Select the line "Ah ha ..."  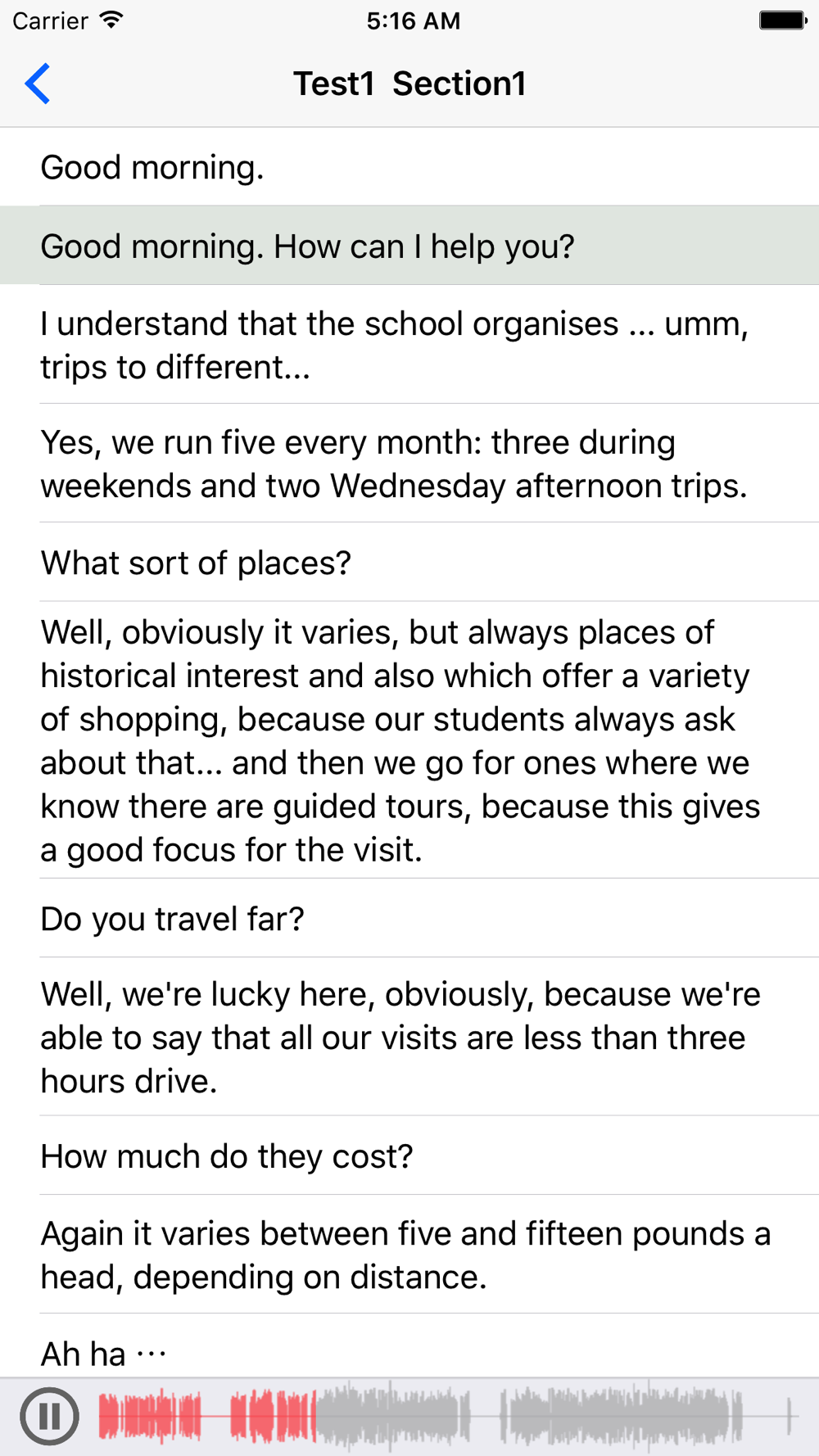(x=409, y=1346)
